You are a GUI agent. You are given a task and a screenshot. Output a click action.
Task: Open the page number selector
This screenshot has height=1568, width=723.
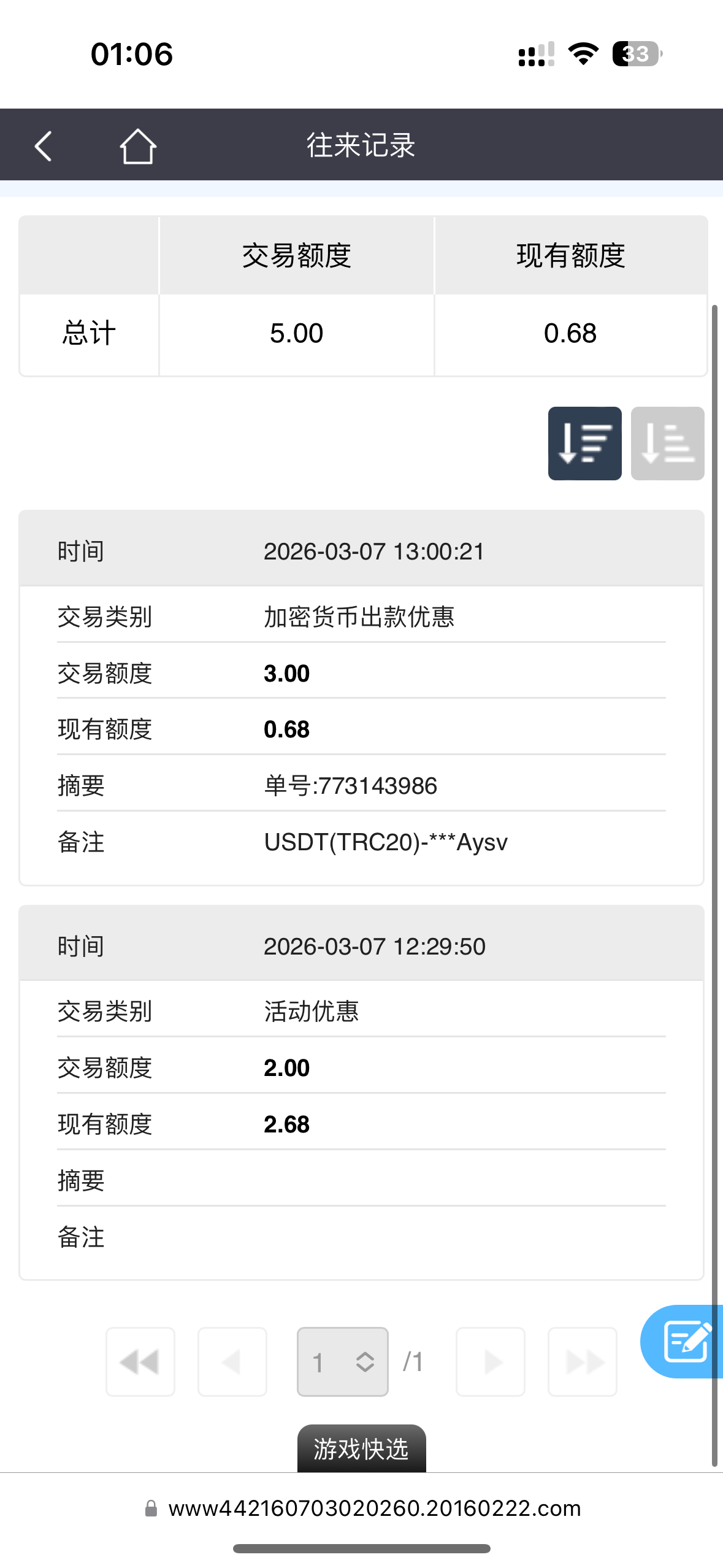click(x=342, y=1362)
